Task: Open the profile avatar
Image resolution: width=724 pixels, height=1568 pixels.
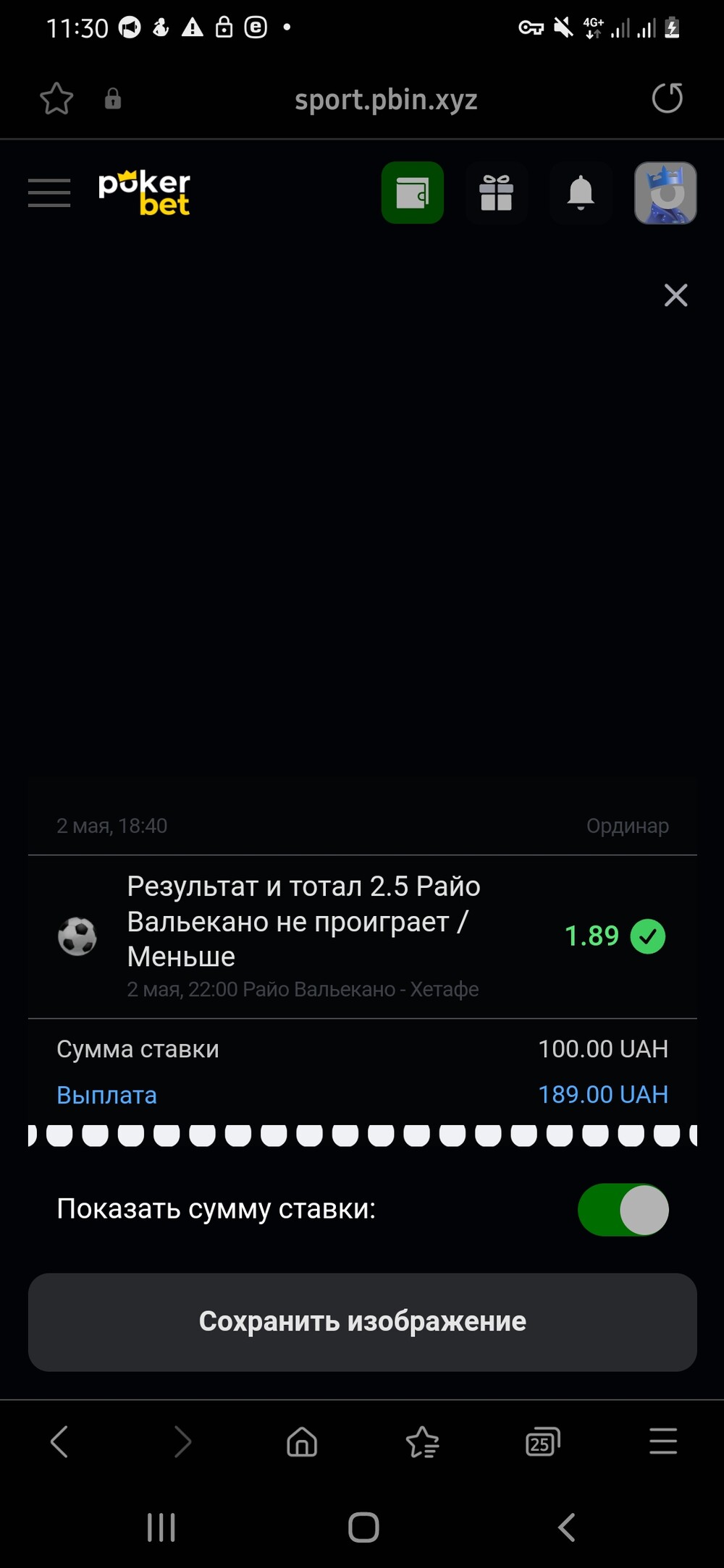Action: coord(665,192)
